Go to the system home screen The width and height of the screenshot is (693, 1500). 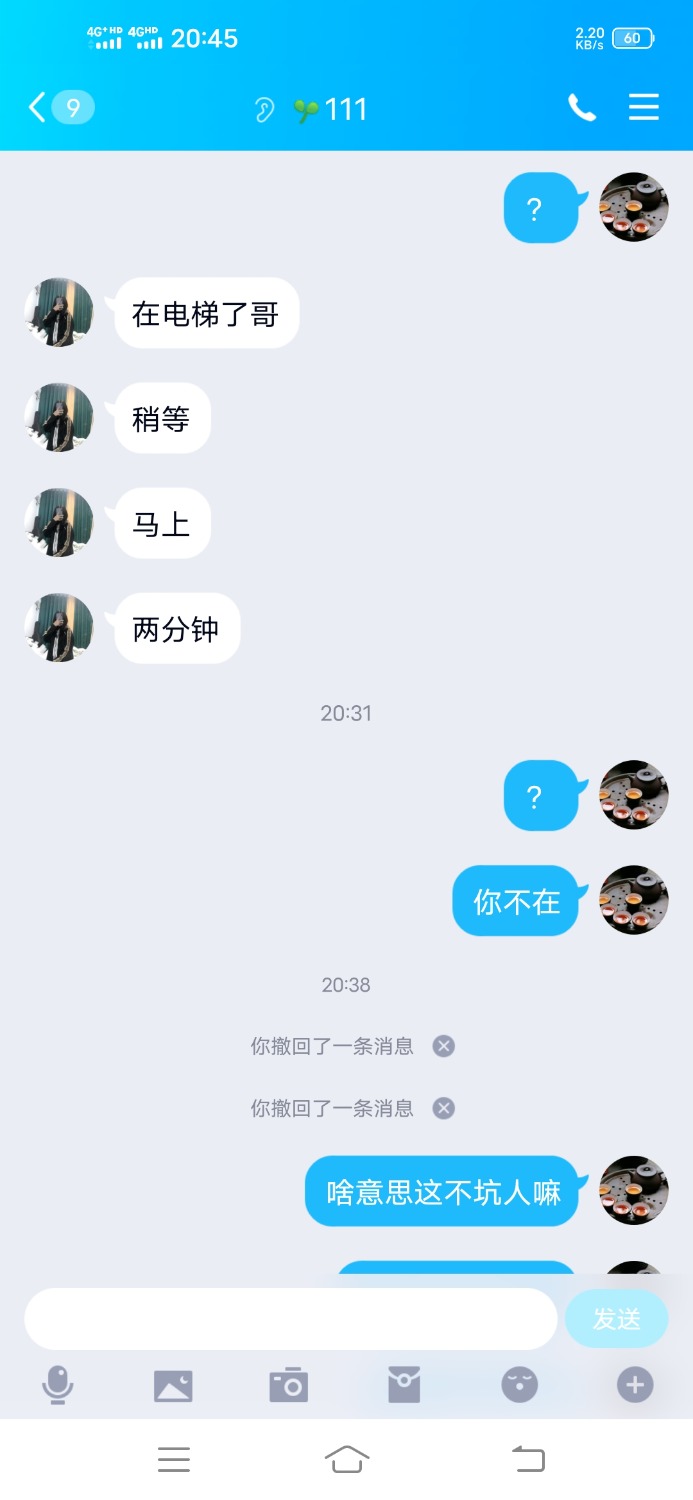point(347,1460)
